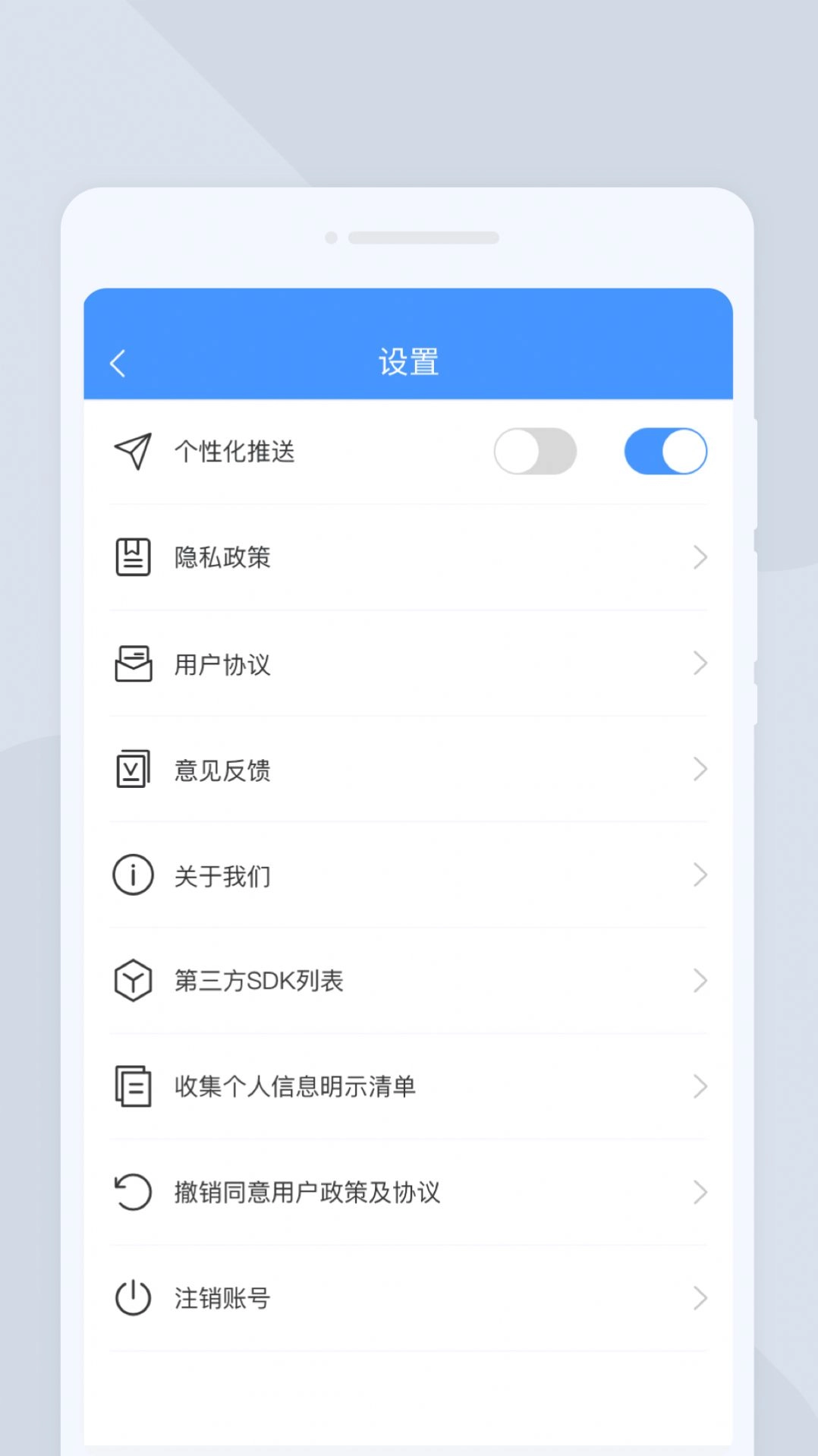Open the 意见反馈 feedback page
The height and width of the screenshot is (1456, 818).
[409, 769]
